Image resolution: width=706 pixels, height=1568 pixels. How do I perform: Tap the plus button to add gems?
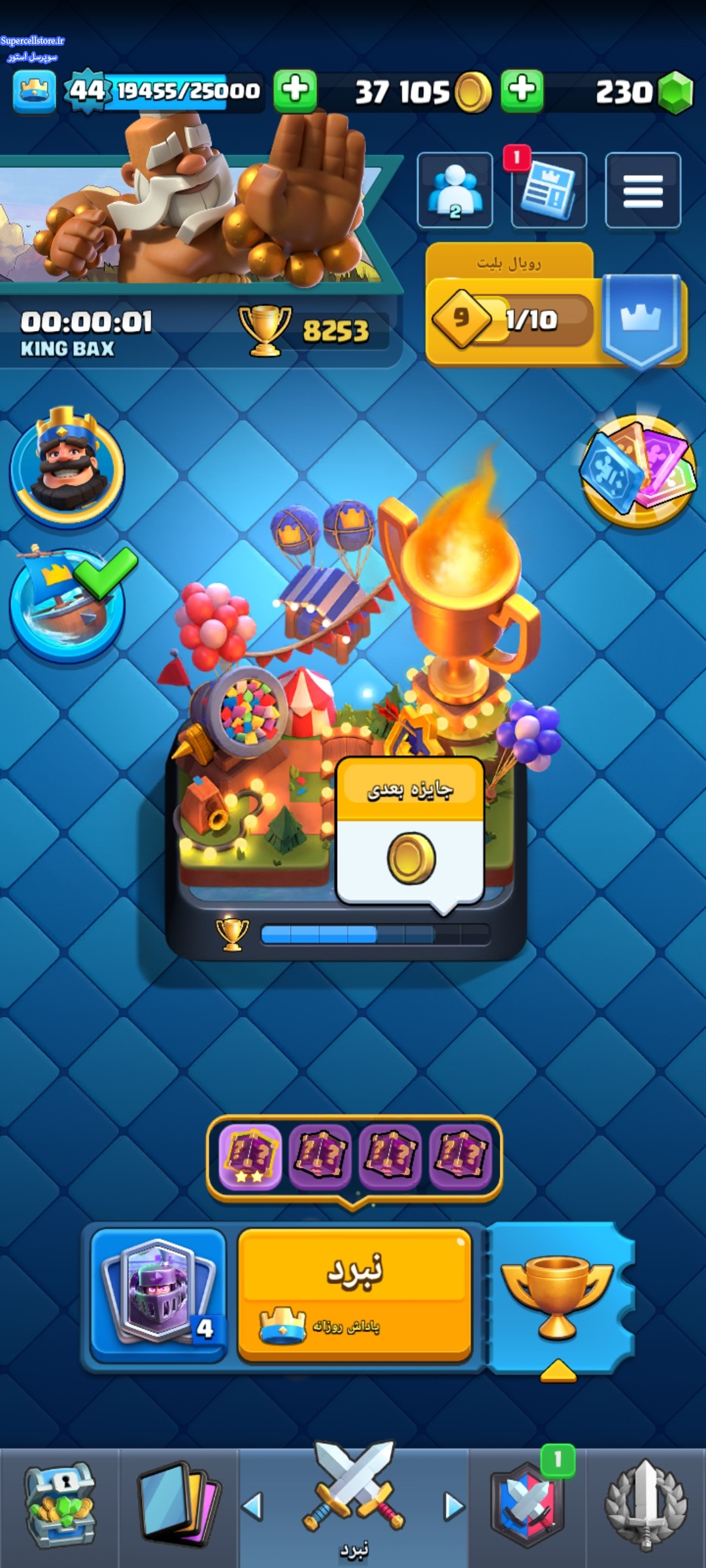(x=522, y=91)
